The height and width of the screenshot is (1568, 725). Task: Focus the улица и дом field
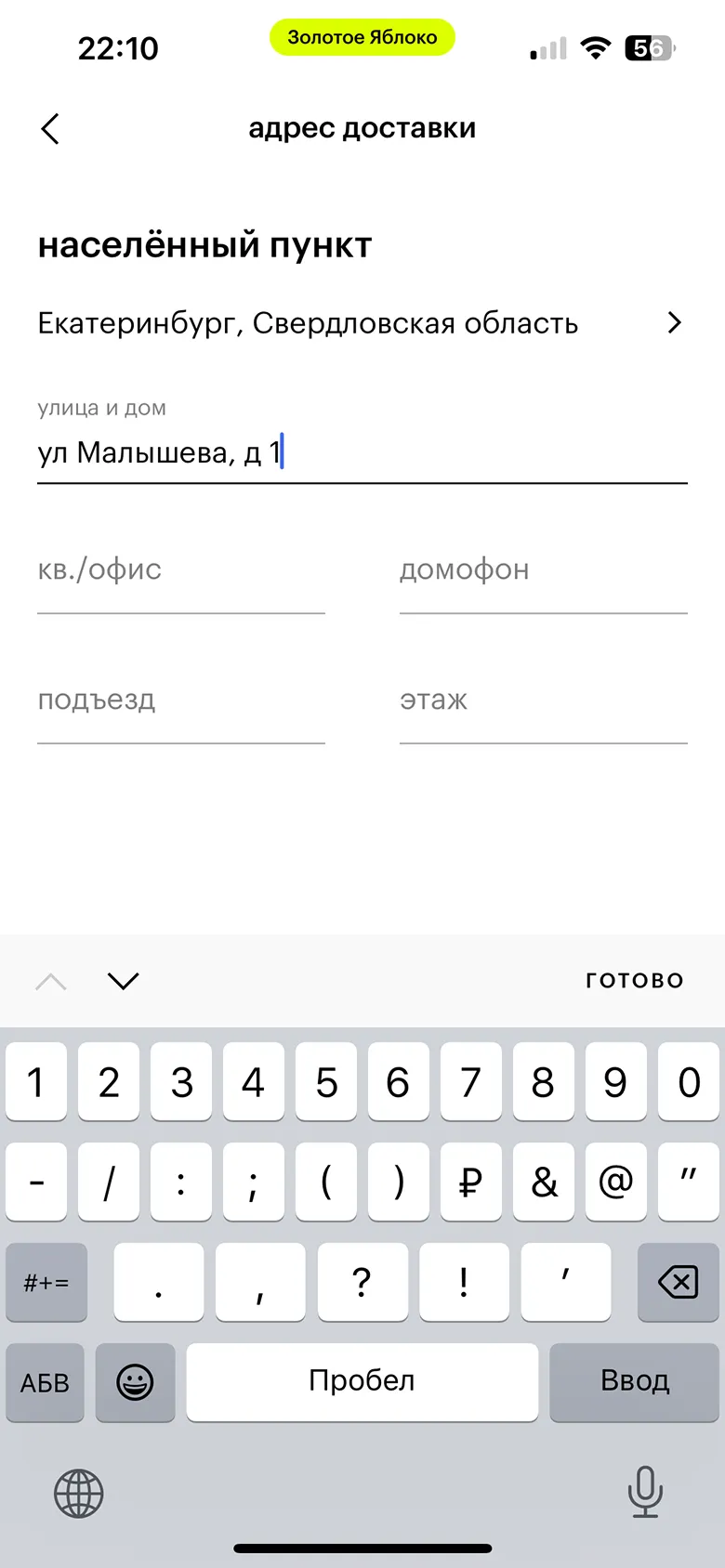coord(361,453)
